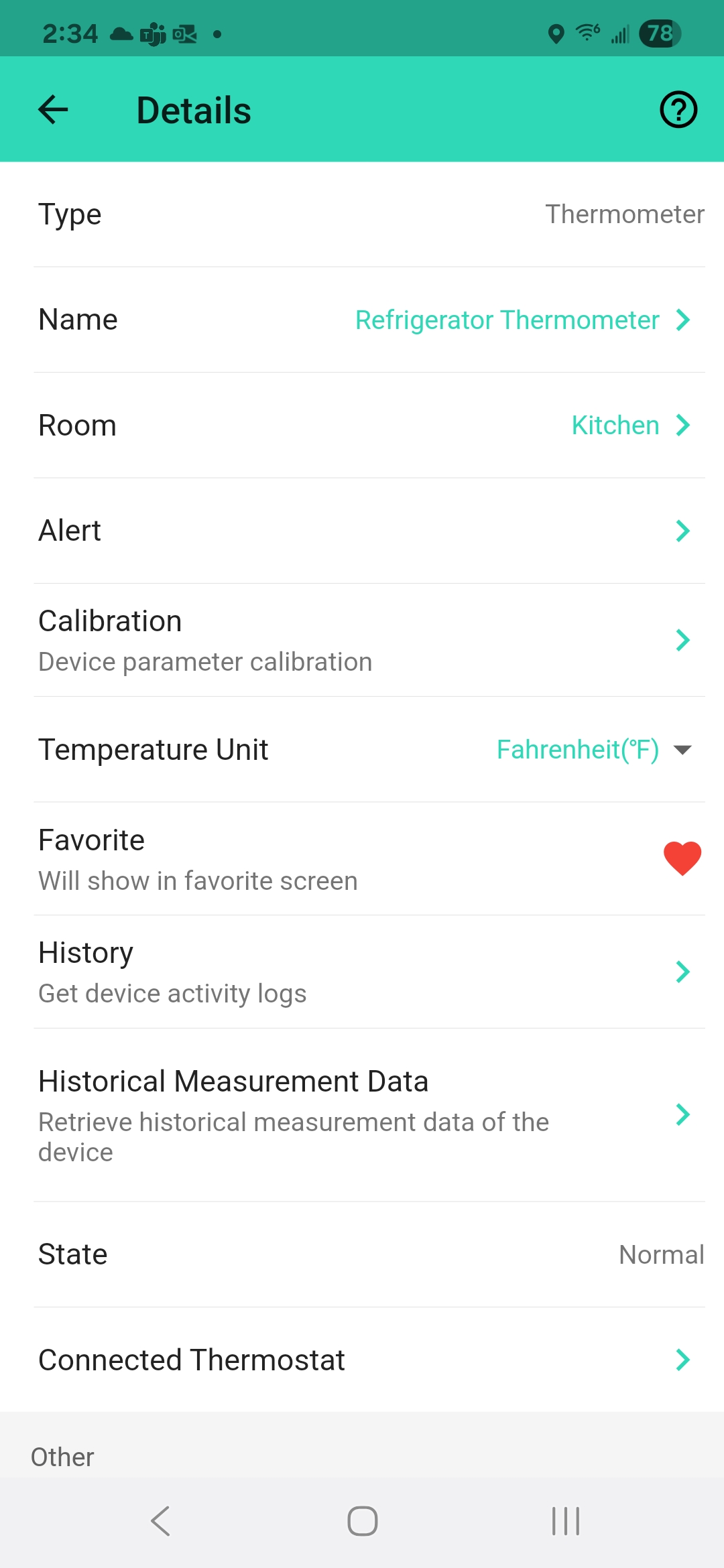
Task: Open recent apps from navigation bar
Action: click(565, 1521)
